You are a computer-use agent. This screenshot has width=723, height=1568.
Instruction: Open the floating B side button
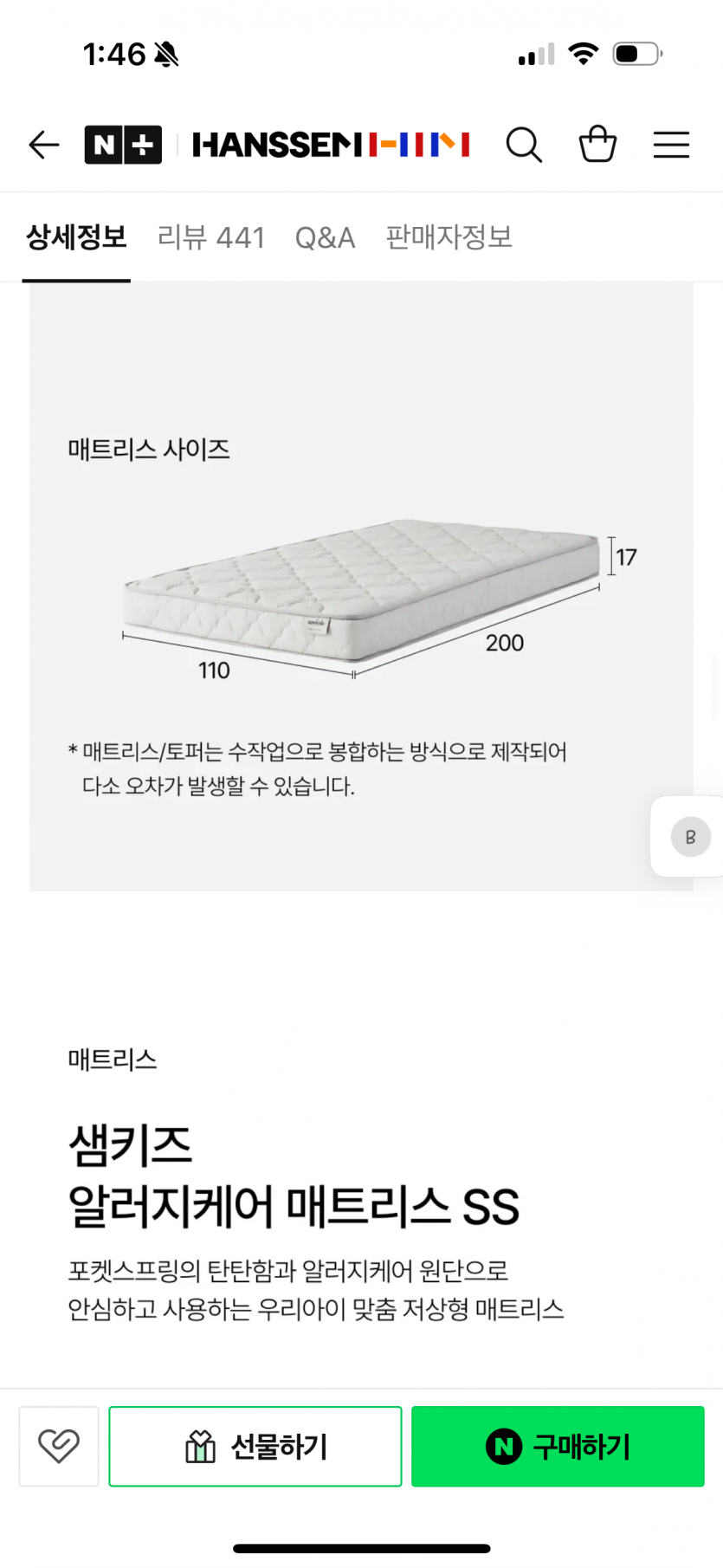click(x=690, y=837)
